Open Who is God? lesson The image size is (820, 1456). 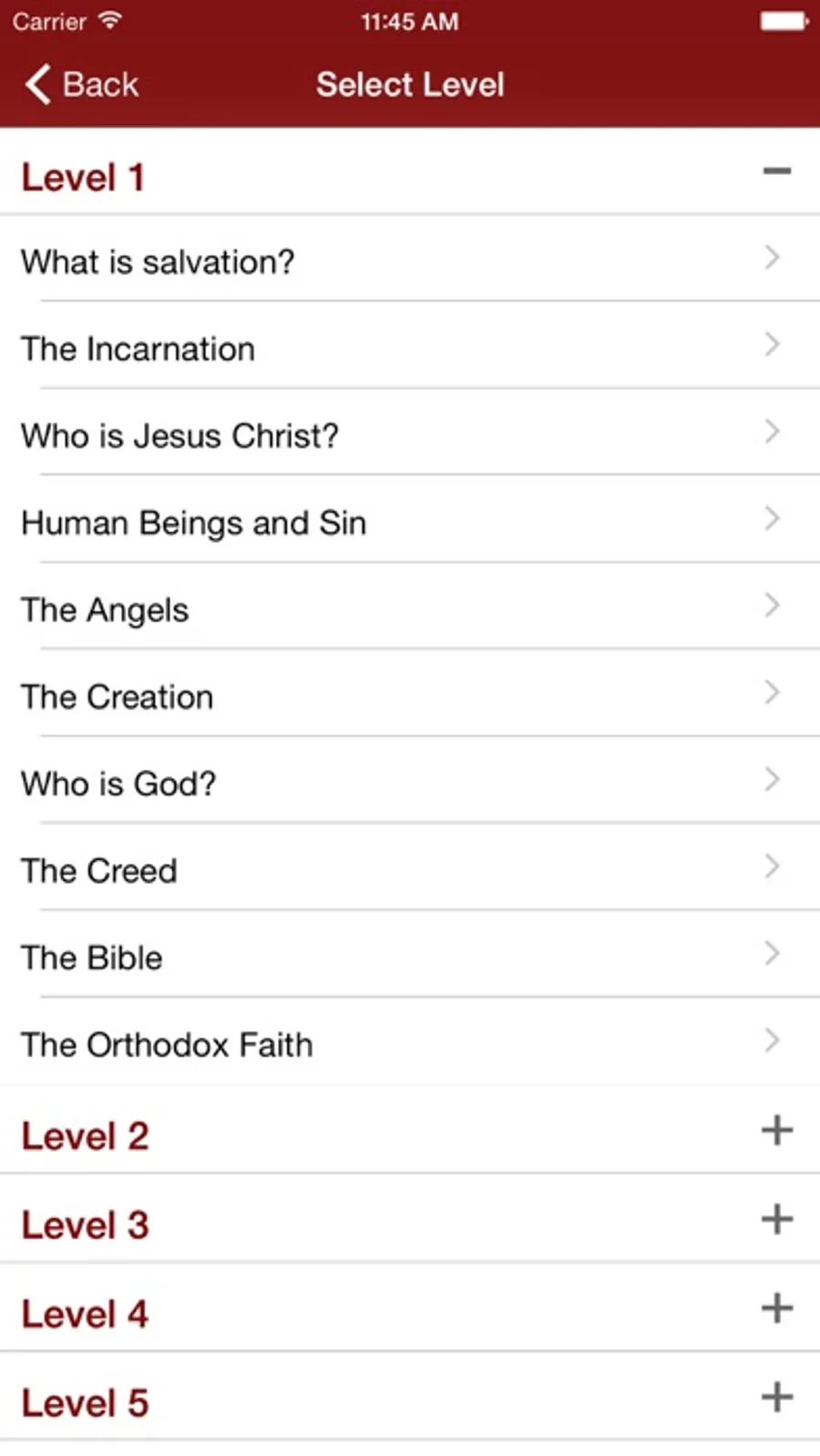pyautogui.click(x=410, y=784)
